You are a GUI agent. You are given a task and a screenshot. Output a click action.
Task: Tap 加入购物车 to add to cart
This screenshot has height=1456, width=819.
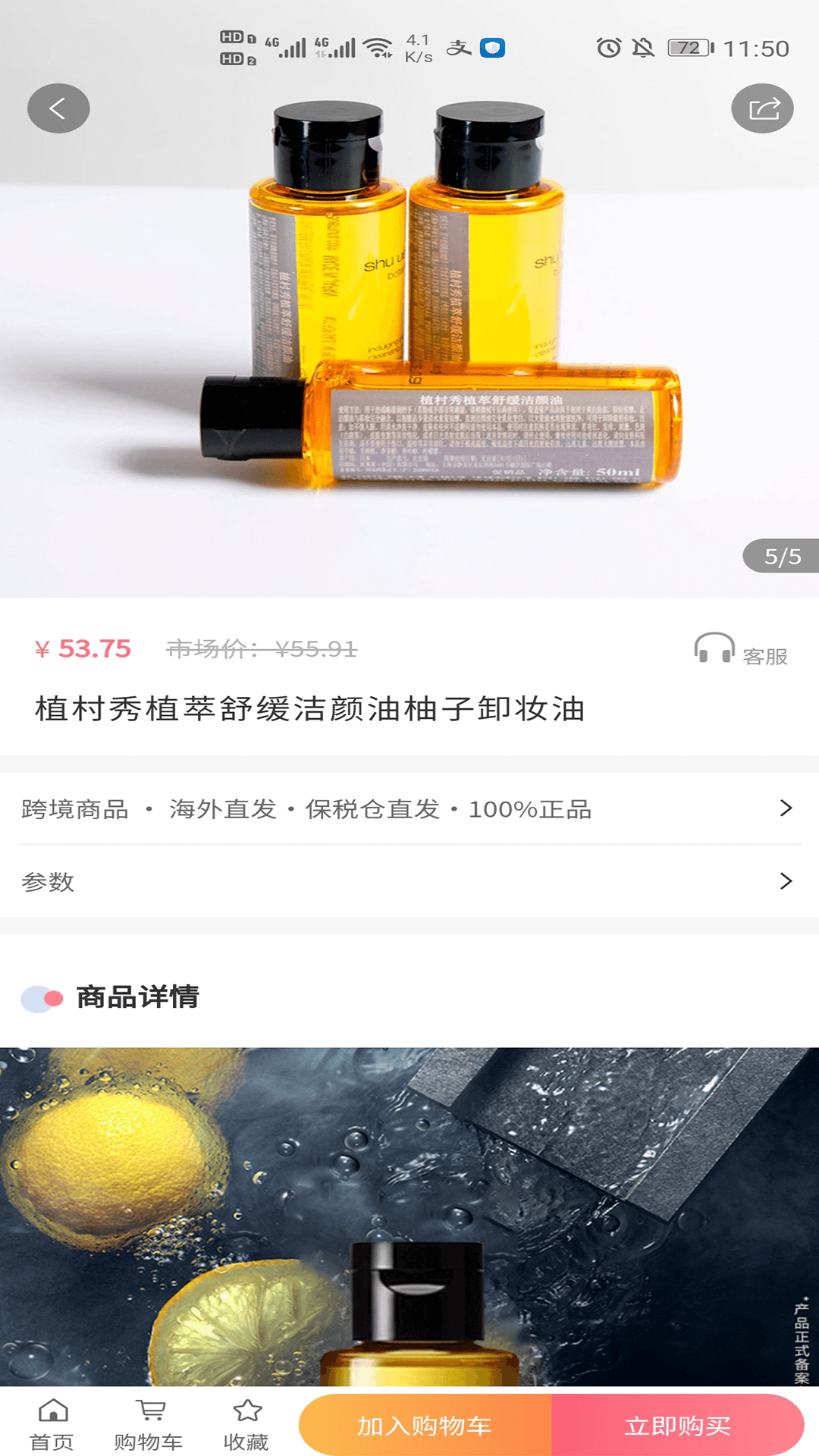coord(425,1426)
